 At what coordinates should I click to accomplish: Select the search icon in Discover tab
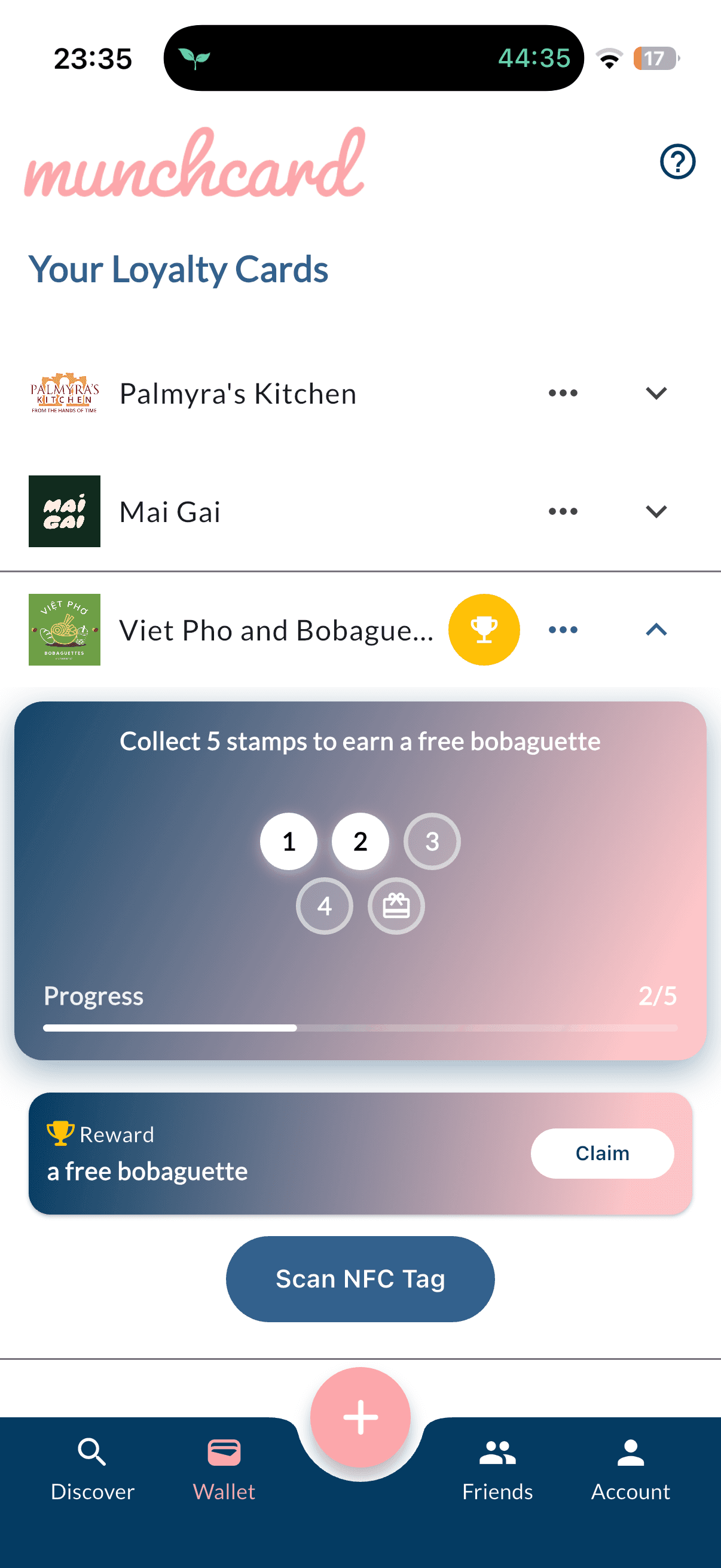[91, 1451]
